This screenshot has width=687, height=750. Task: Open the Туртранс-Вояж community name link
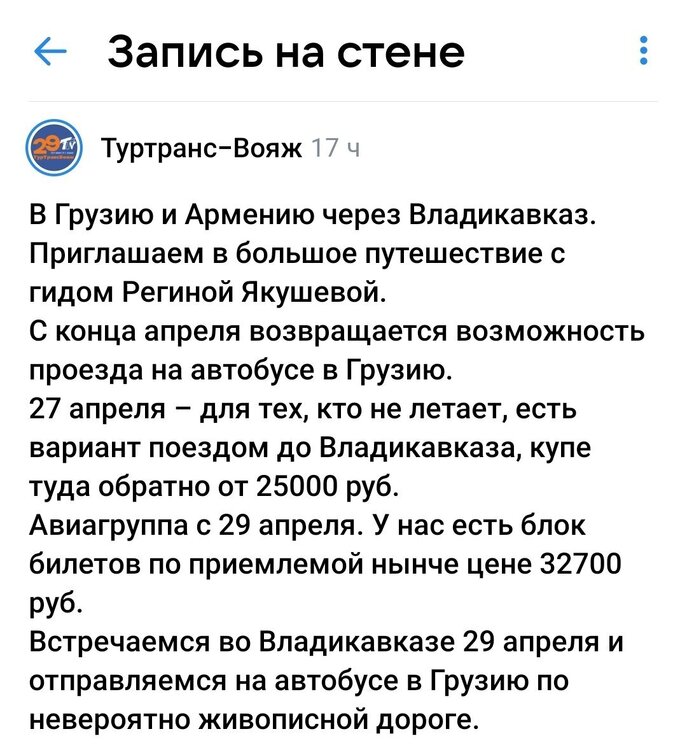(201, 148)
